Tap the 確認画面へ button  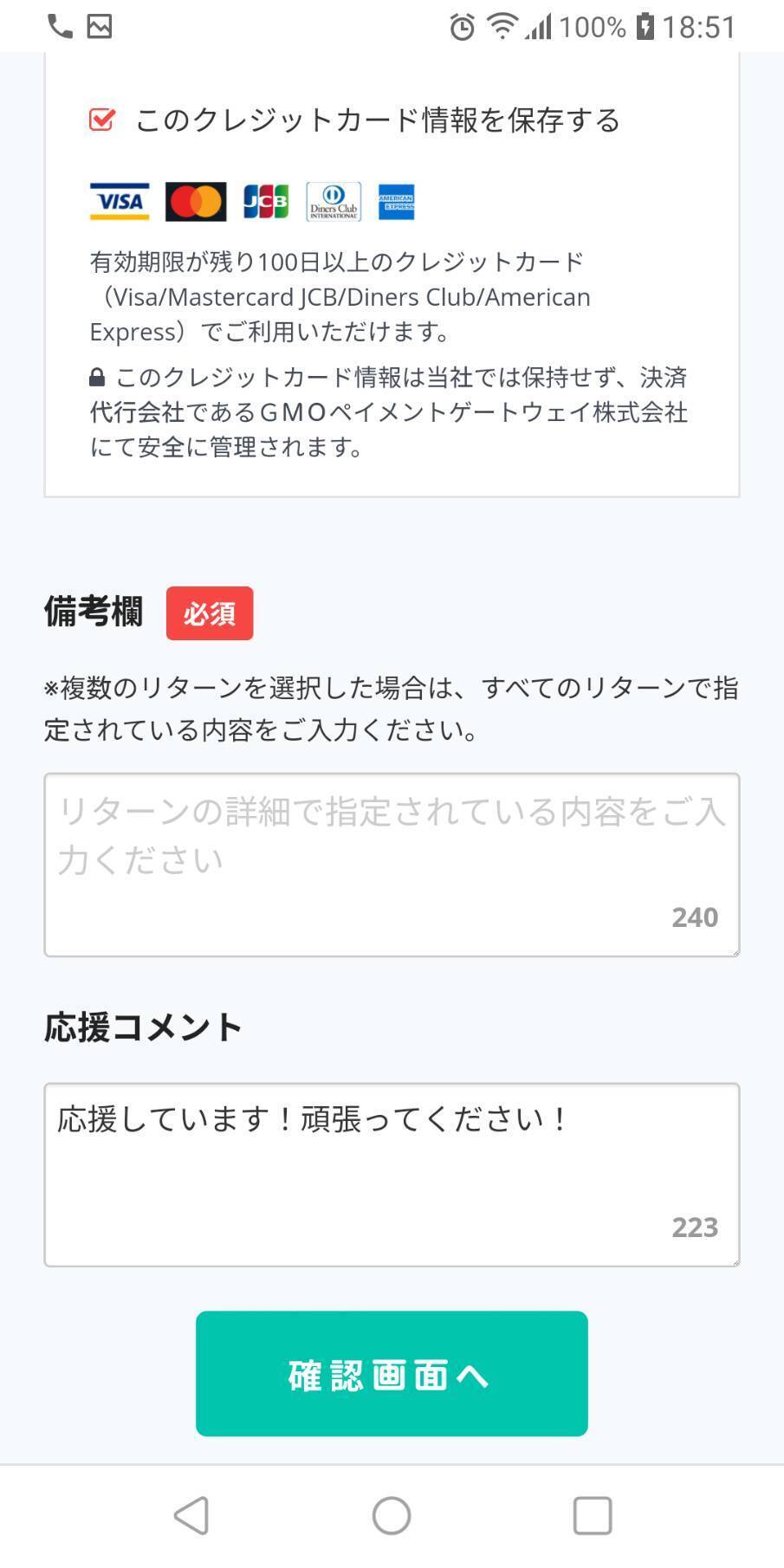(x=392, y=1374)
